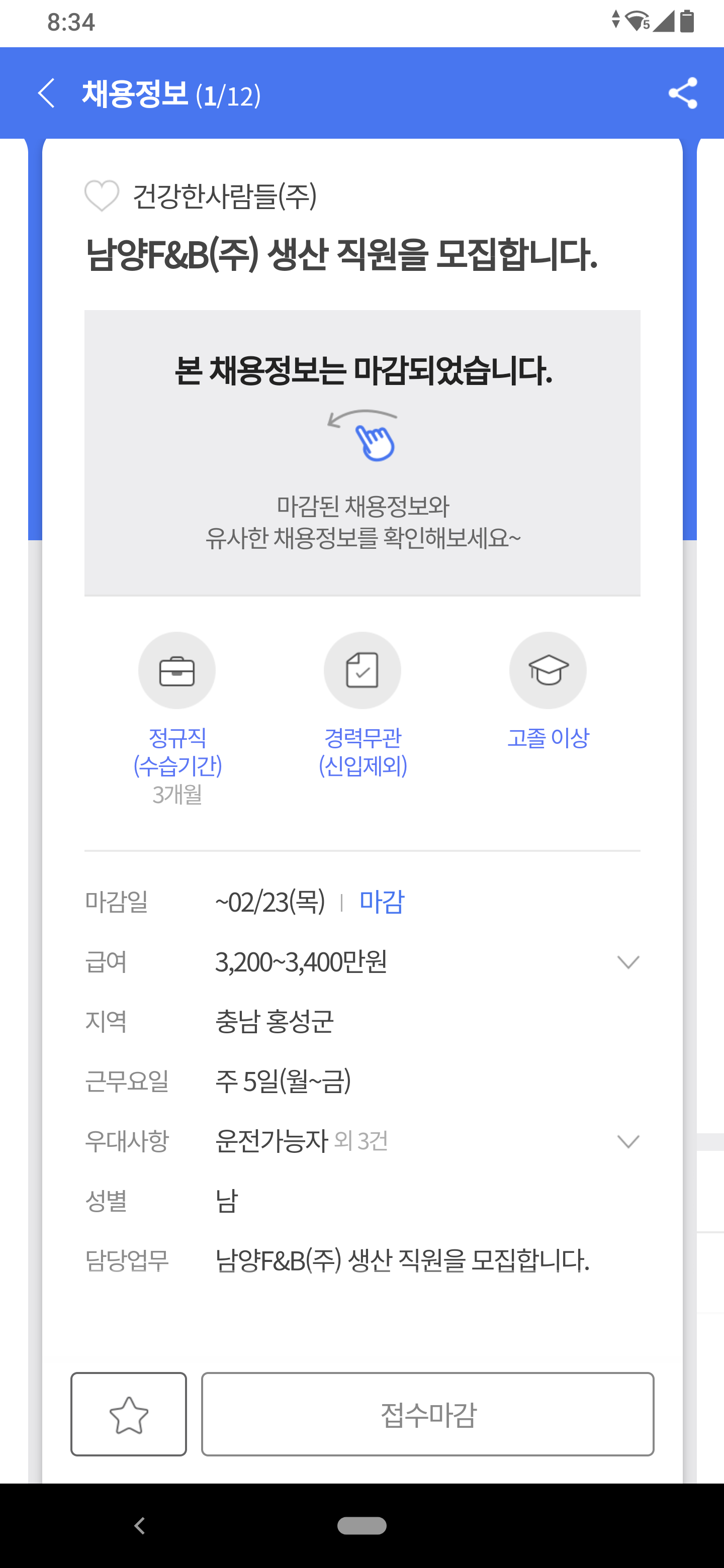Tap the closed posting banner for similar jobs
This screenshot has width=724, height=1568.
[x=363, y=453]
